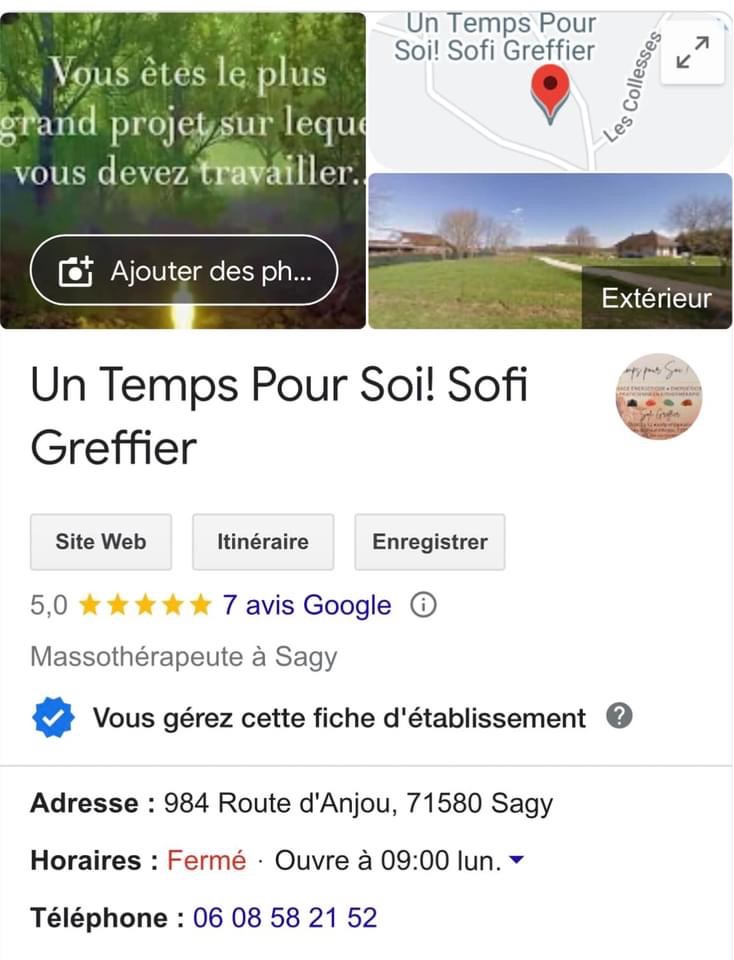
Task: Open the map fullscreen expand icon
Action: point(693,54)
